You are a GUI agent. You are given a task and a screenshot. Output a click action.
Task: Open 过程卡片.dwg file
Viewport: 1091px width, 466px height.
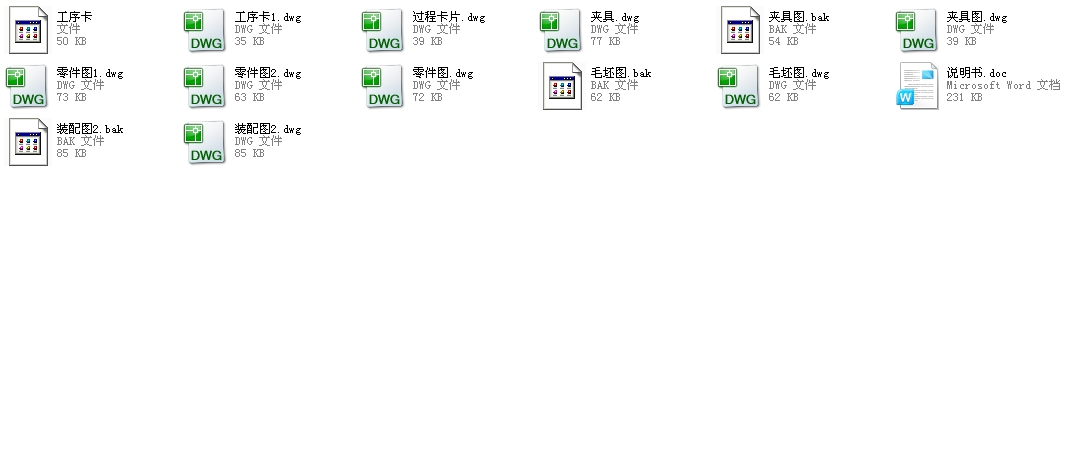[383, 30]
